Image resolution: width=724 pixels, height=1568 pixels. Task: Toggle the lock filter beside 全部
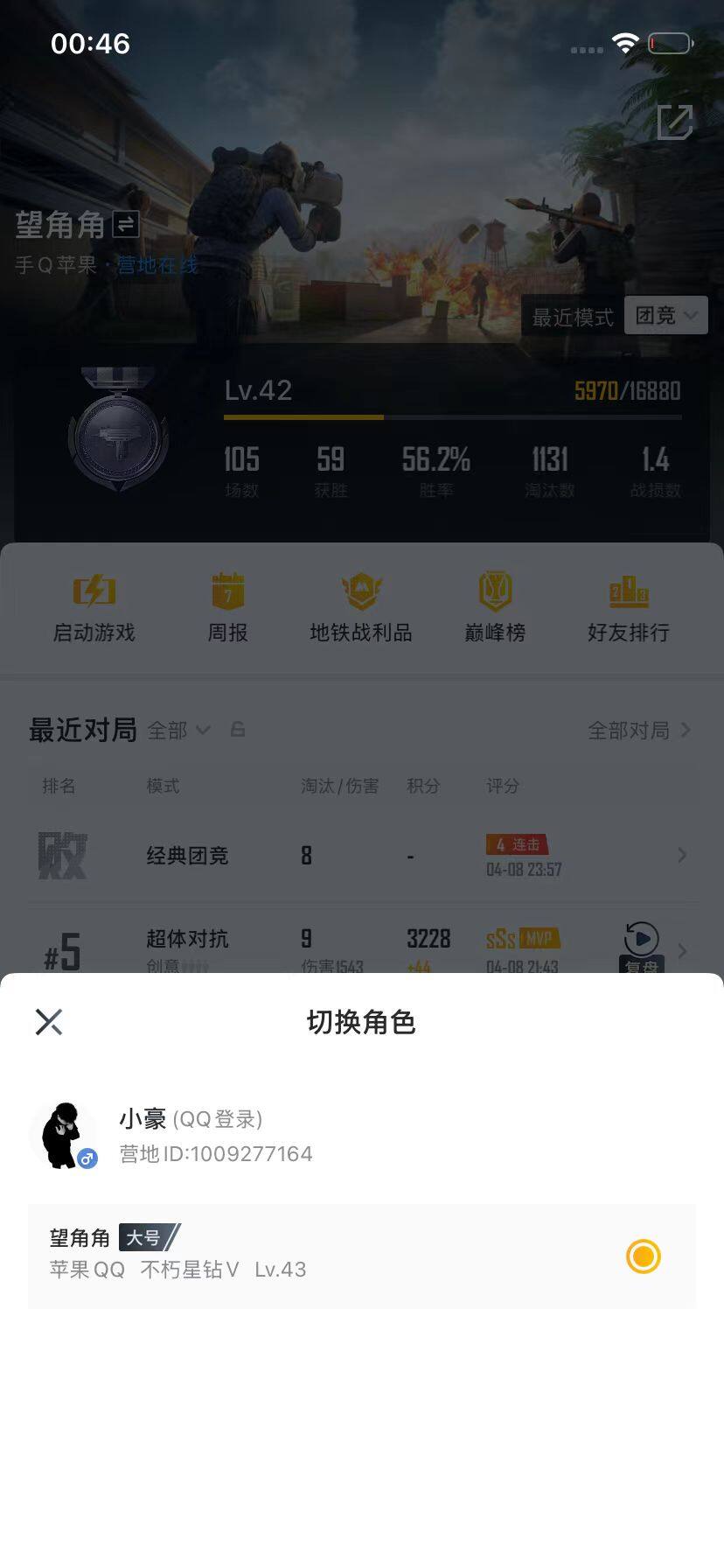238,730
